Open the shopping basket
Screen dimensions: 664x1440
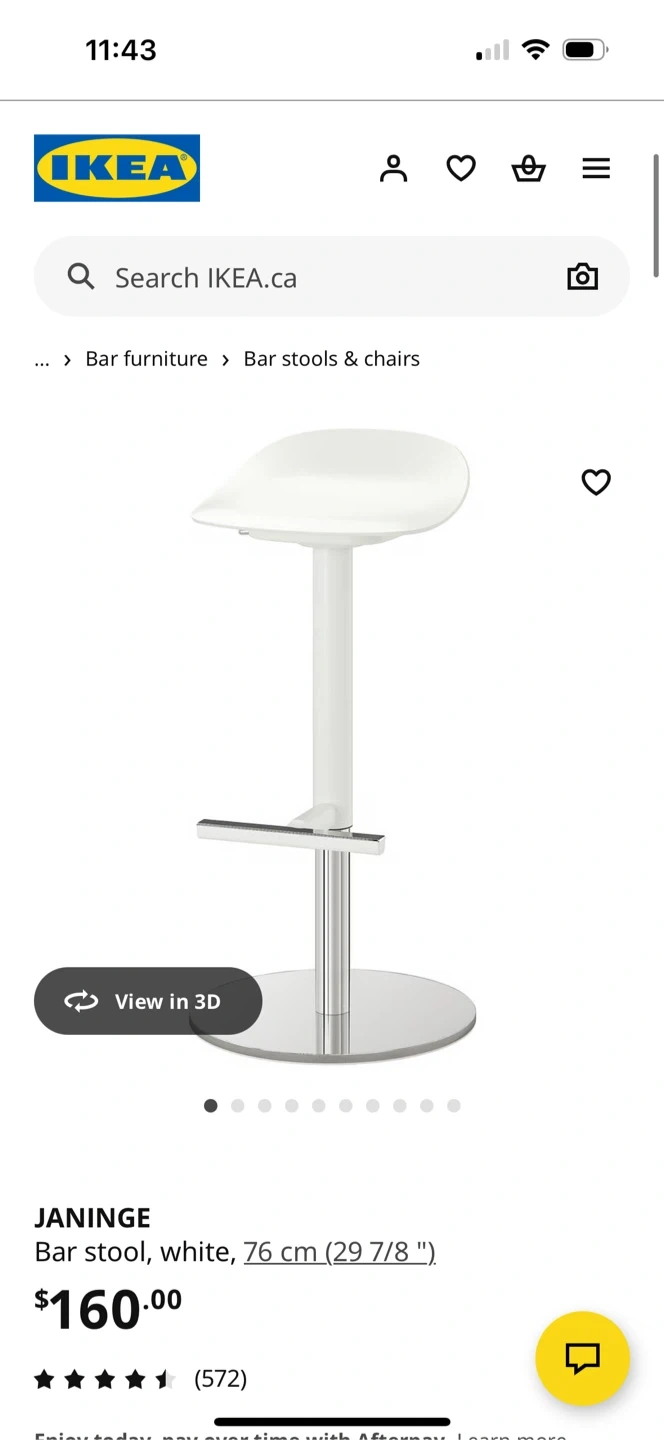tap(528, 168)
